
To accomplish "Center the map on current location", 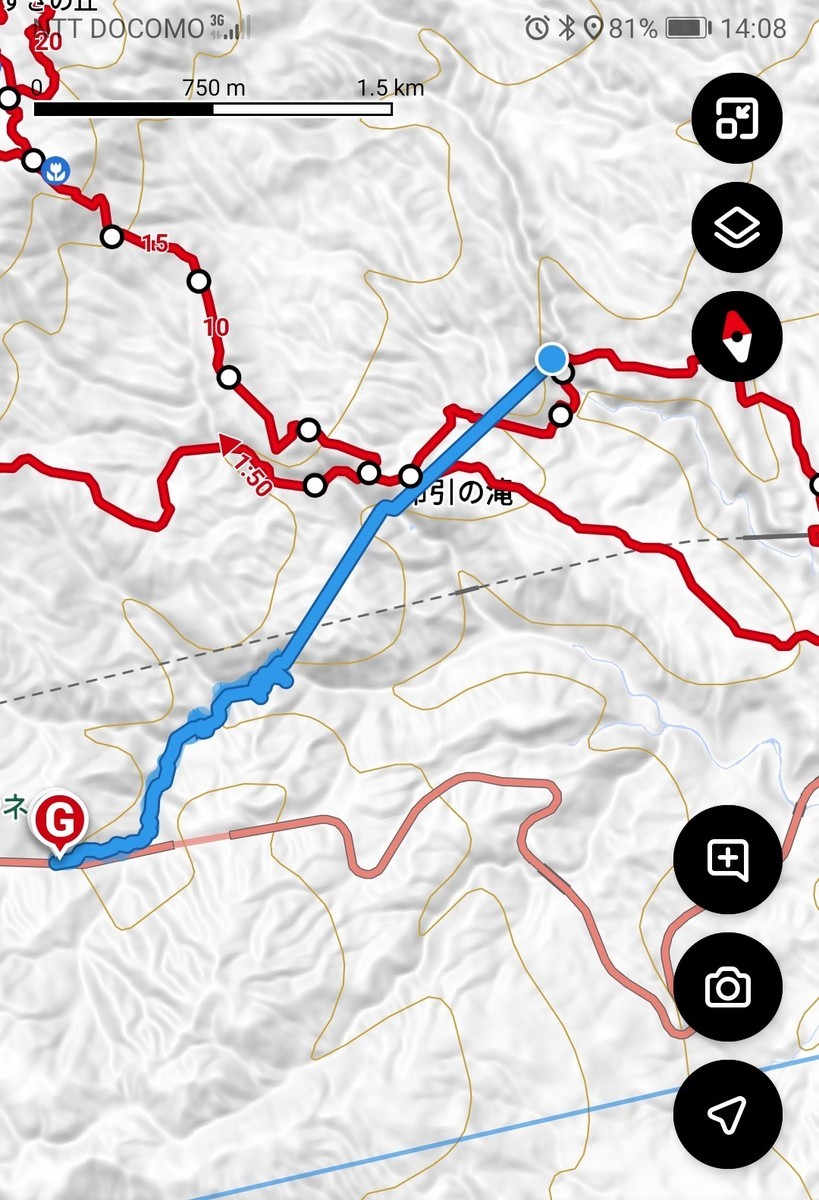I will click(x=727, y=1113).
